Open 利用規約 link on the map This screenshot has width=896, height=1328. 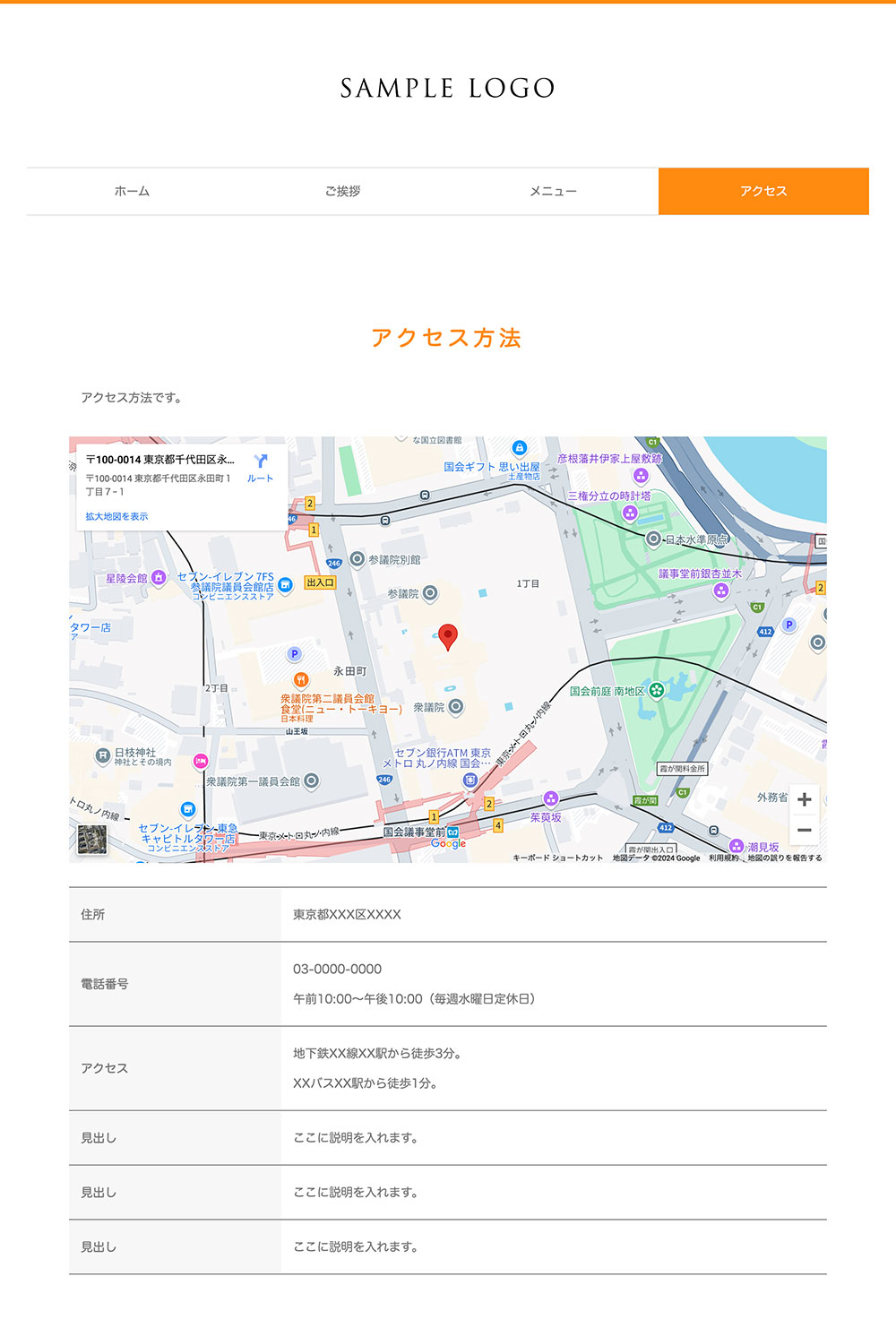(723, 858)
